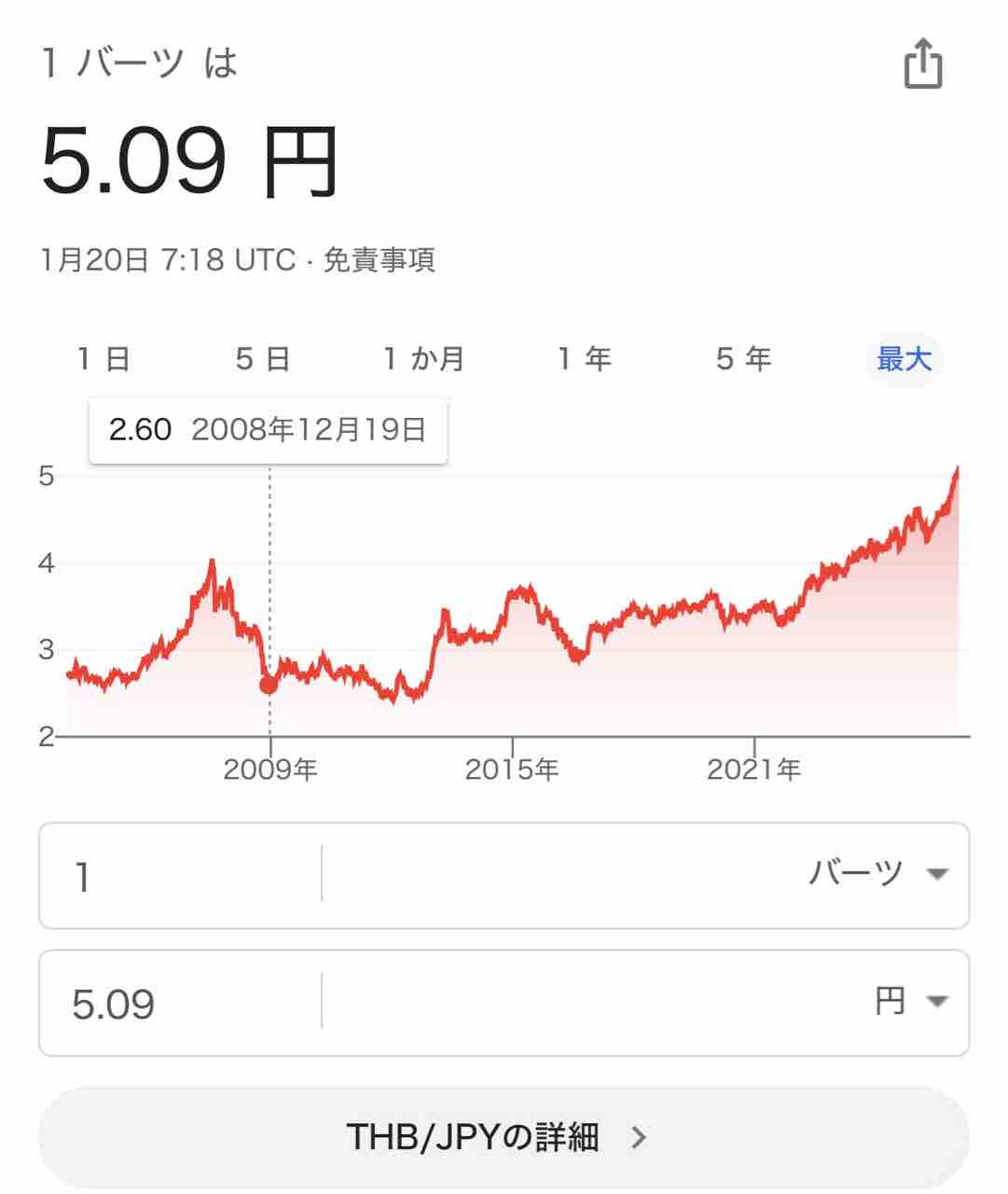The height and width of the screenshot is (1194, 1008).
Task: Click the 免責事項 disclaimer link
Action: (x=380, y=262)
